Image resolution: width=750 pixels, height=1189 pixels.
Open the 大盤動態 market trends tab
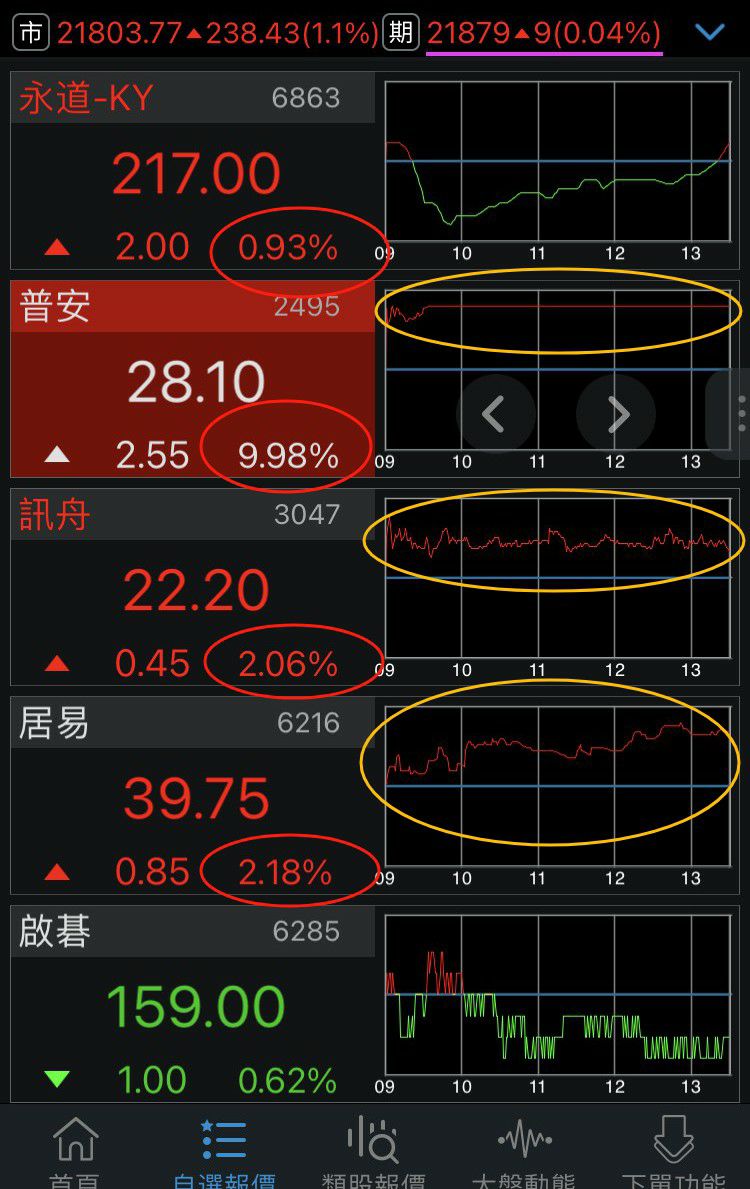click(524, 1150)
